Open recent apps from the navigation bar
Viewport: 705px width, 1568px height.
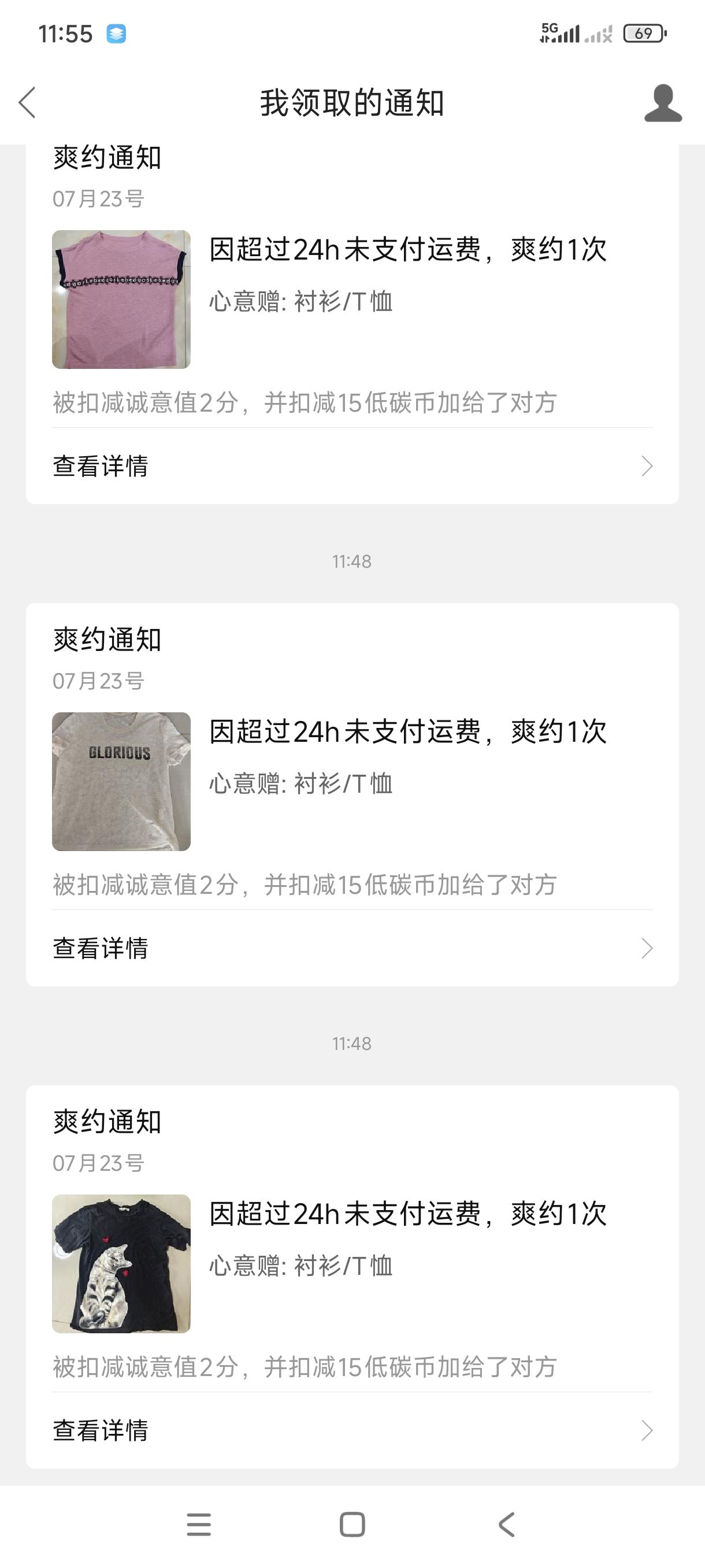coord(198,1525)
